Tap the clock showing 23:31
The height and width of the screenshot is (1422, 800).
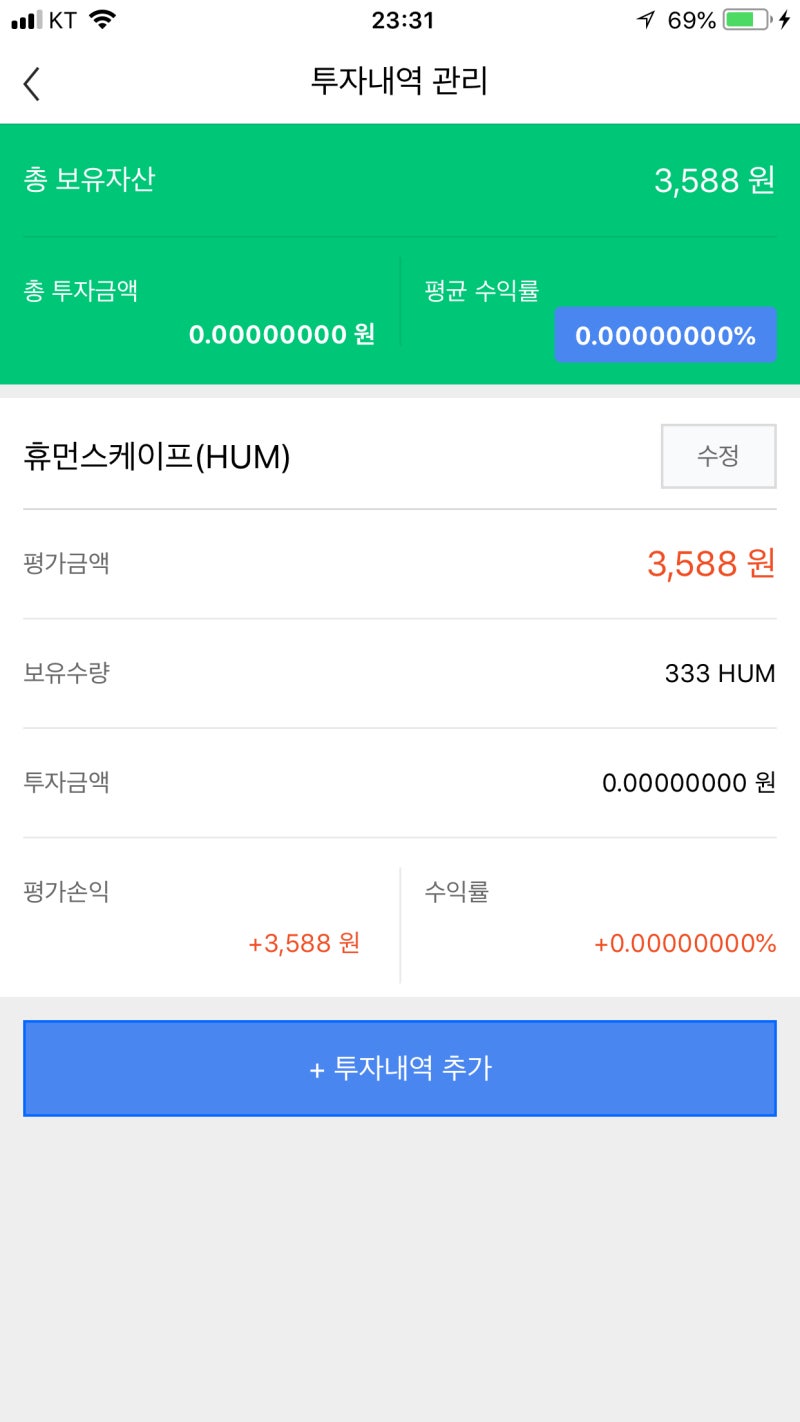coord(400,20)
